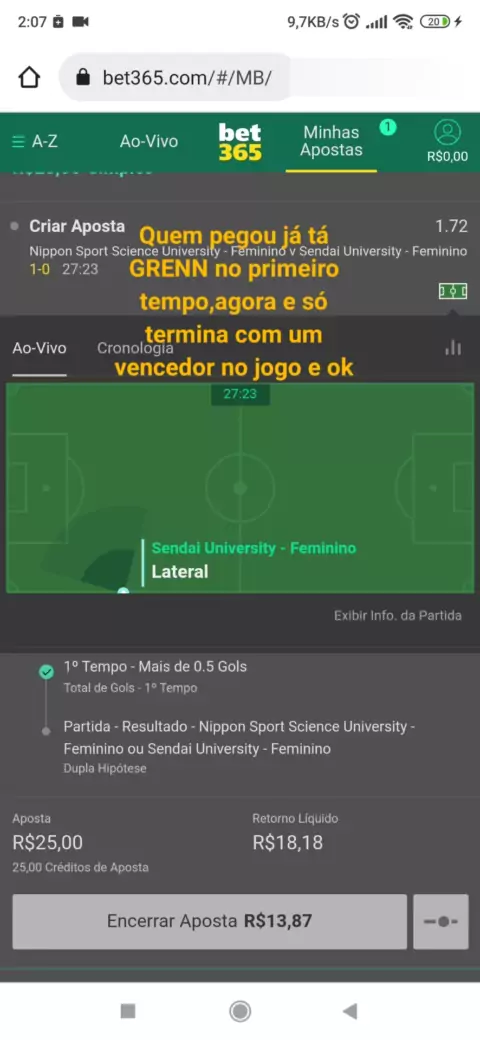The width and height of the screenshot is (480, 1040).
Task: Open the partial cash out slider button
Action: coord(440,921)
